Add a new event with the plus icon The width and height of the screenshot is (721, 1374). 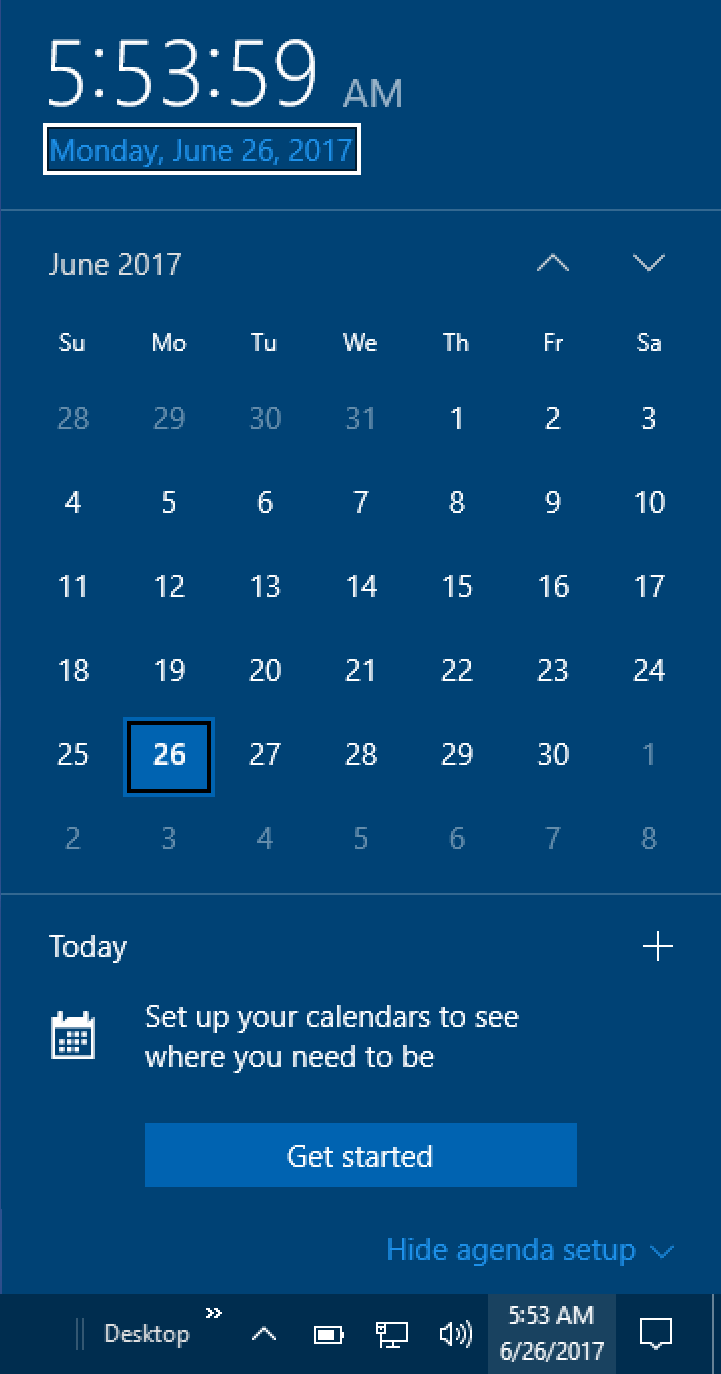pyautogui.click(x=657, y=946)
